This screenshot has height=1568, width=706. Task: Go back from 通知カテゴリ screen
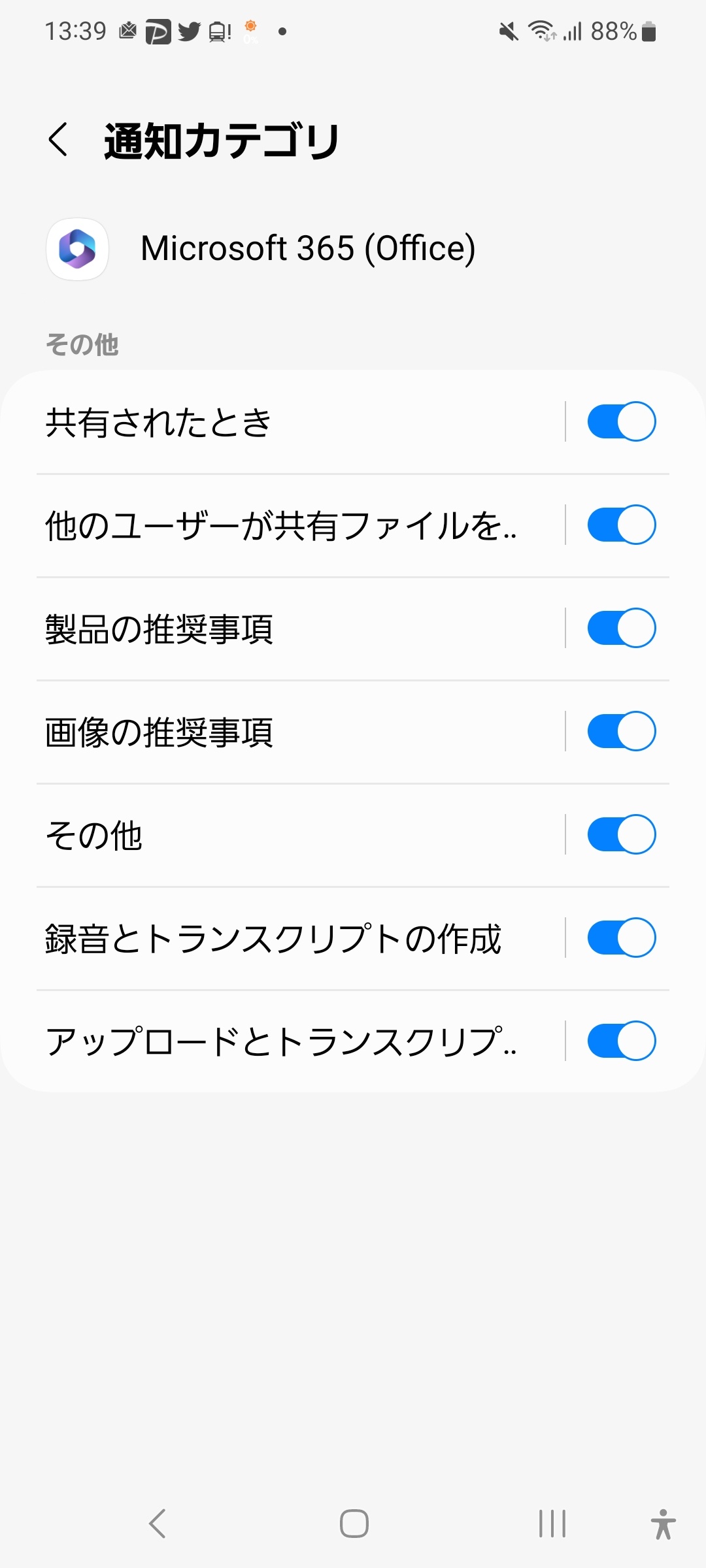tap(58, 140)
